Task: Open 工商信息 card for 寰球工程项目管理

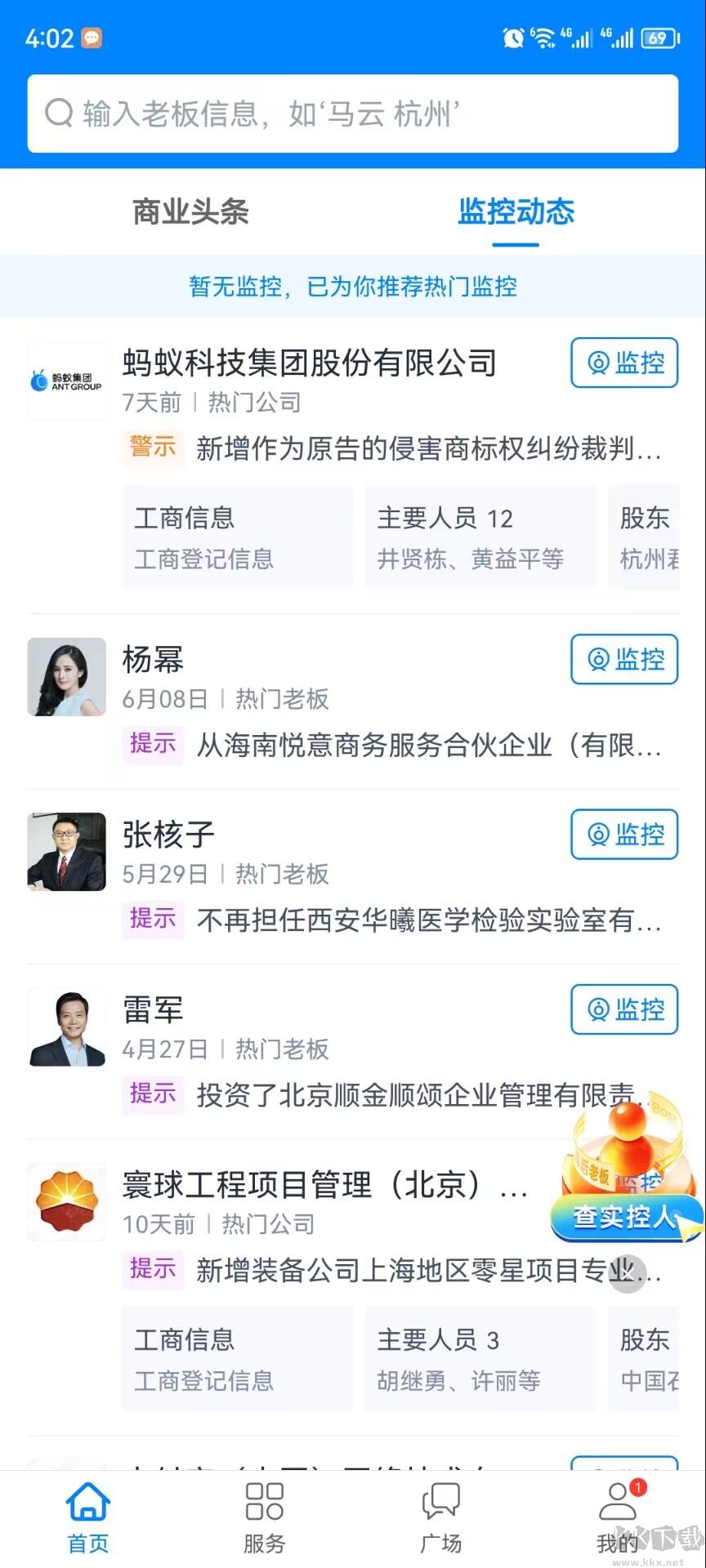Action: tap(237, 1358)
